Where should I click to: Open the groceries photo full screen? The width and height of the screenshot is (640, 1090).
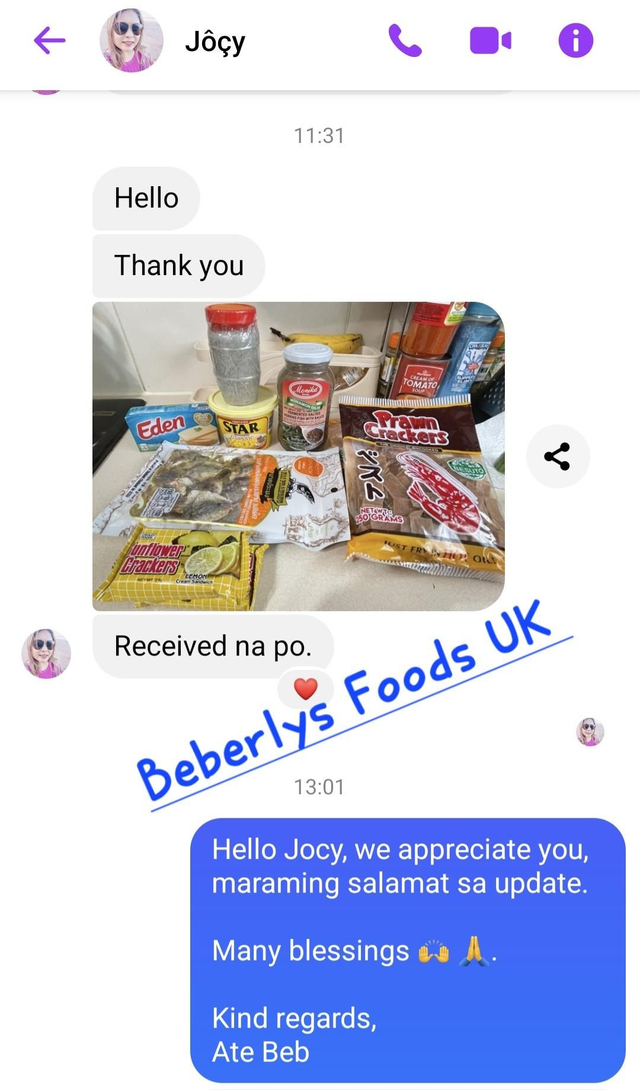298,456
